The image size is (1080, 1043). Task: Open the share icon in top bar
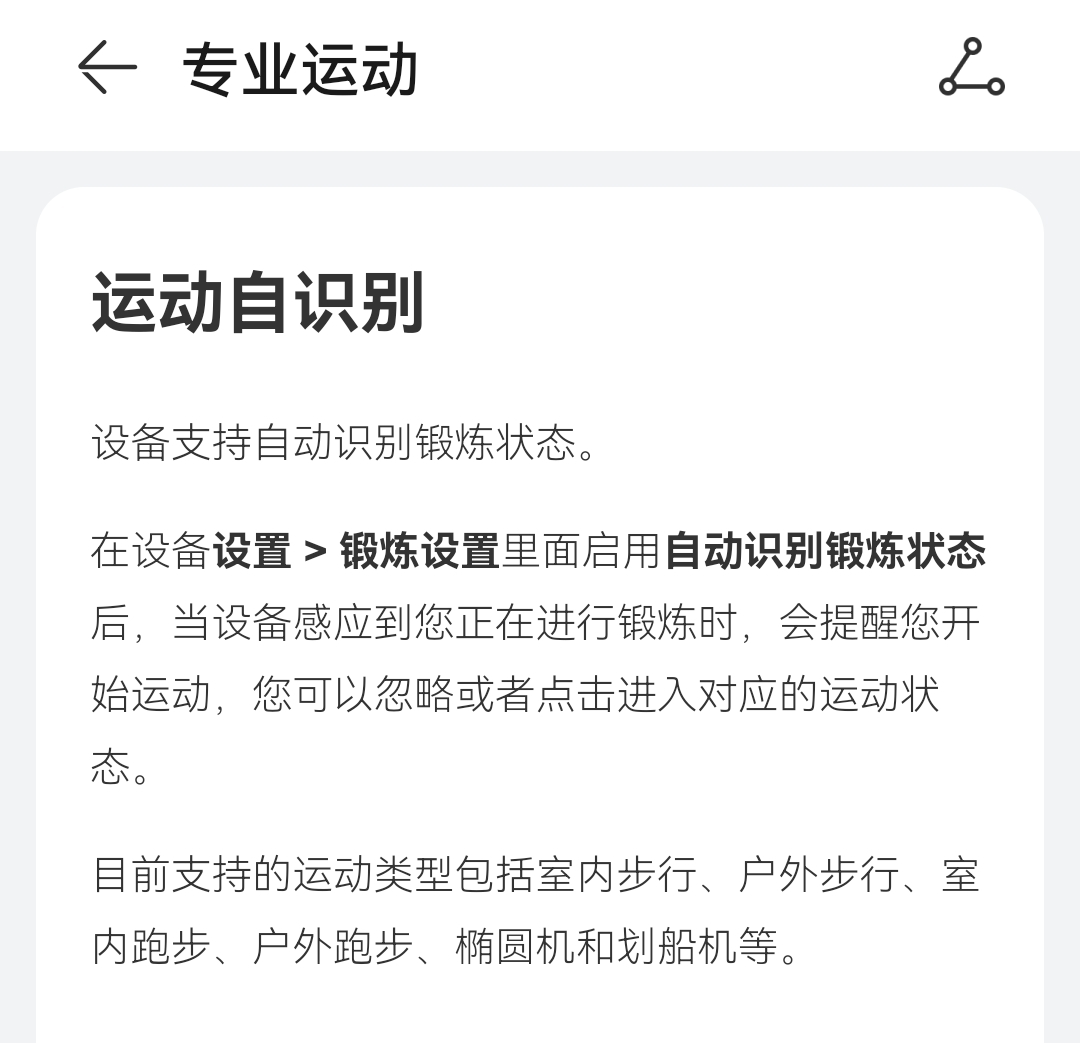pyautogui.click(x=971, y=69)
